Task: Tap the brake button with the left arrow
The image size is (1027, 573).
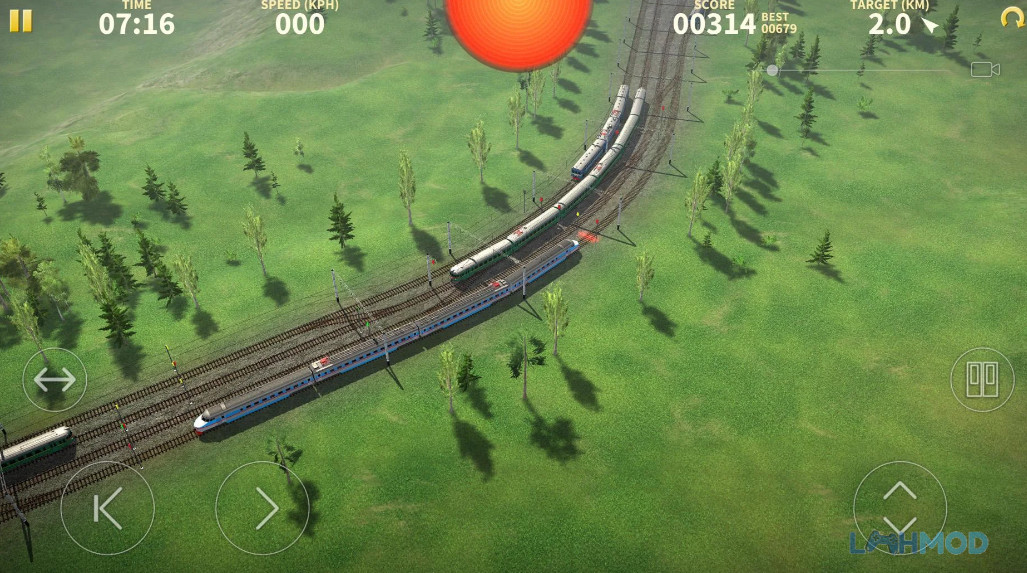Action: 107,508
